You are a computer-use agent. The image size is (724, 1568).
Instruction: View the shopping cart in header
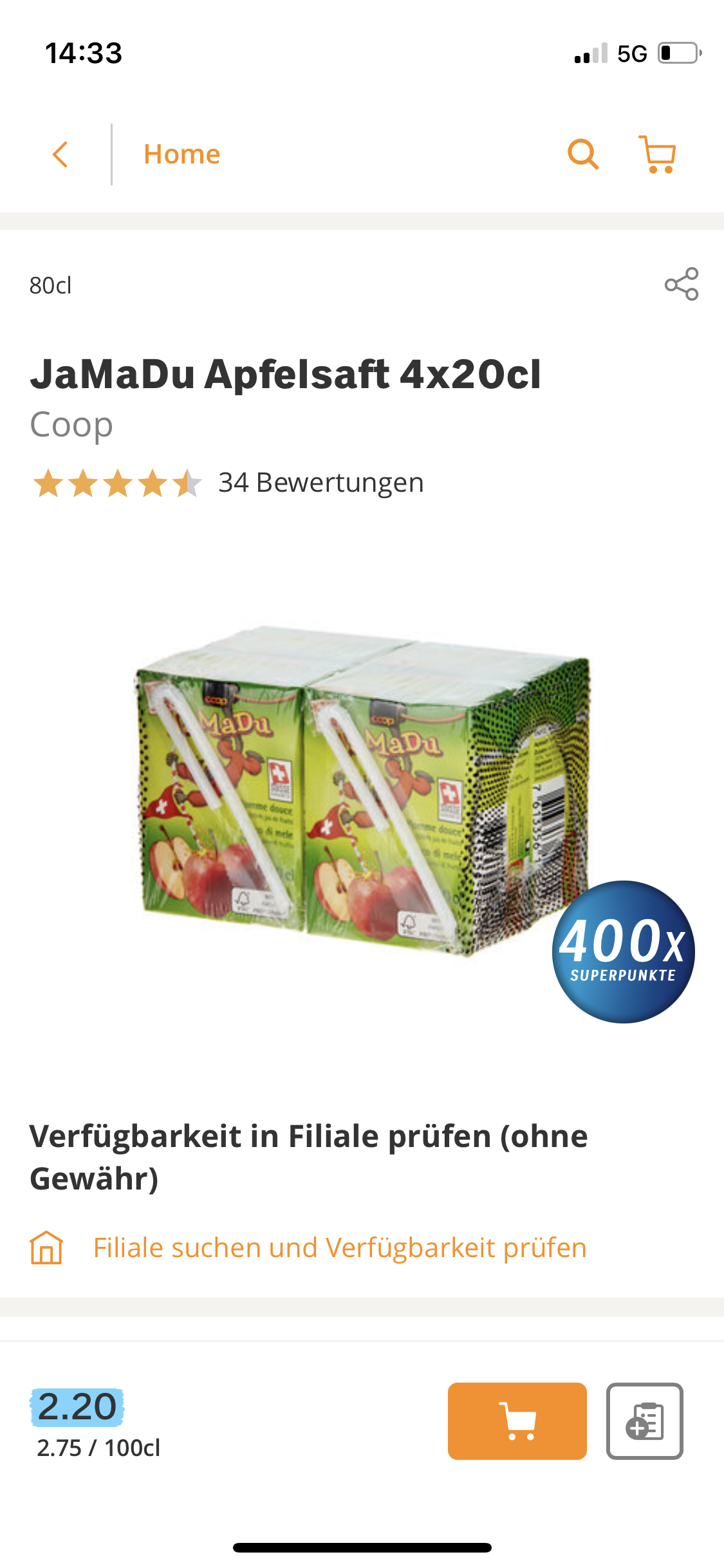pos(657,154)
